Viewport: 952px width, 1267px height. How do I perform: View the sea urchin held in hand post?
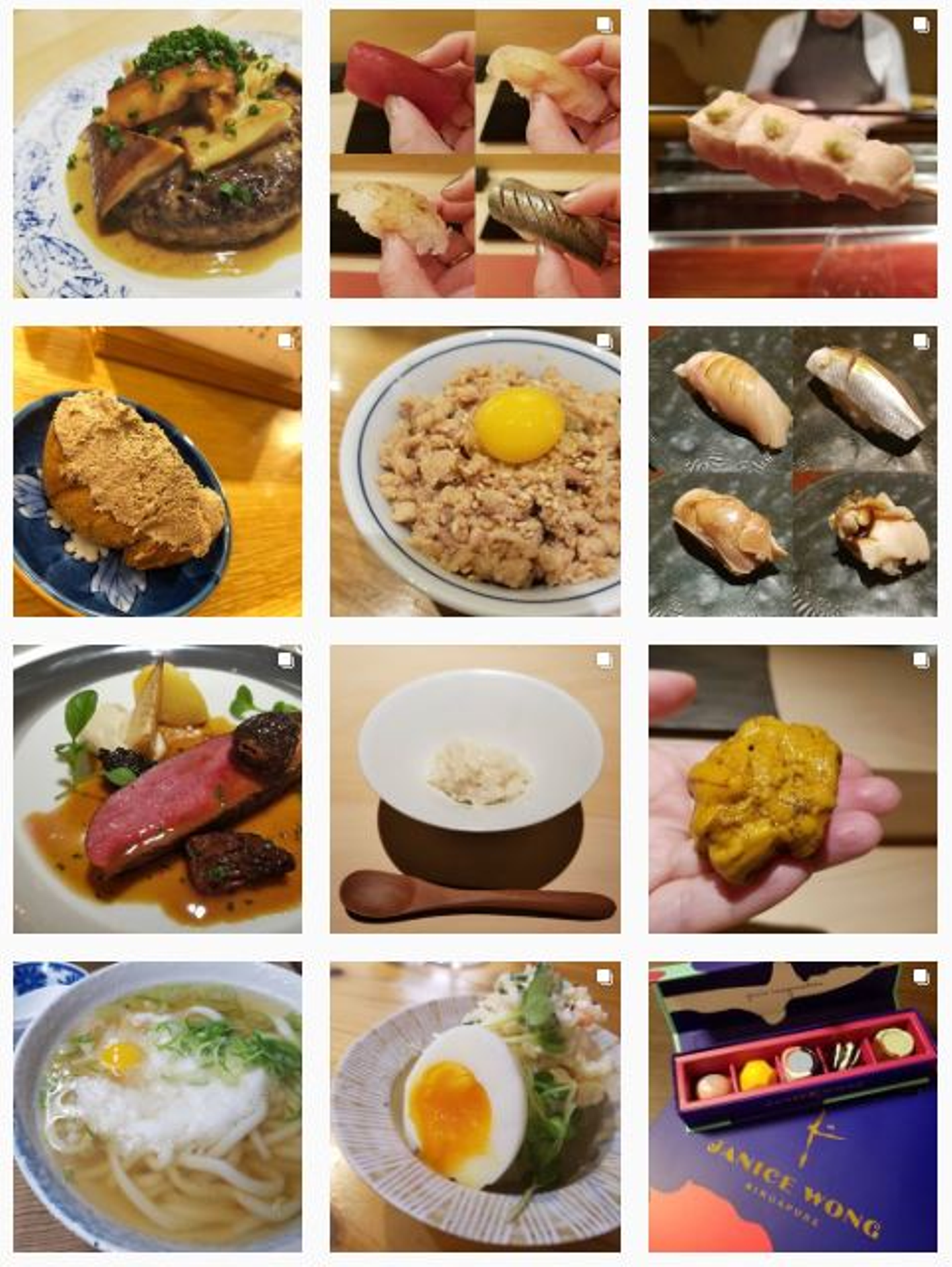coord(793,789)
